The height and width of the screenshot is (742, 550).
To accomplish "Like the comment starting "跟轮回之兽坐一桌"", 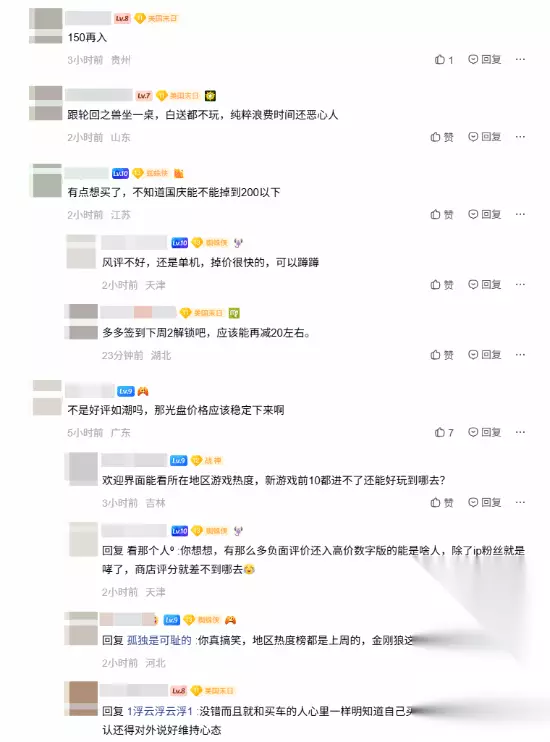I will pos(442,137).
